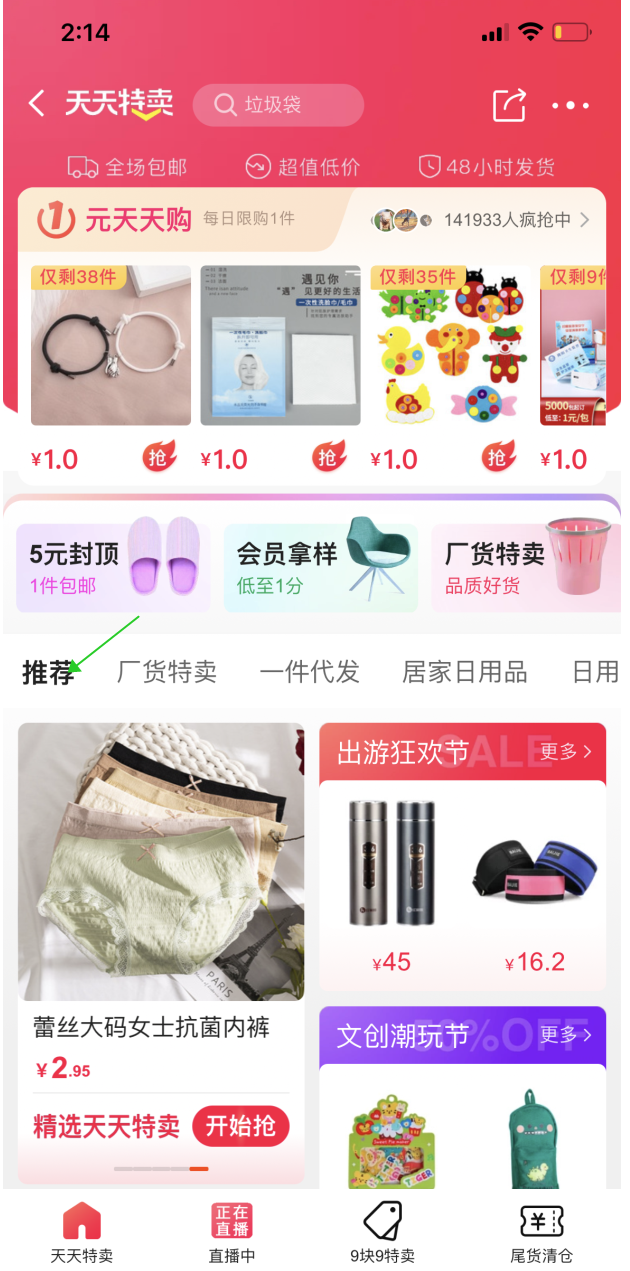Open the 9块9特卖 bottom tab
This screenshot has height=1271, width=630.
click(x=382, y=1232)
